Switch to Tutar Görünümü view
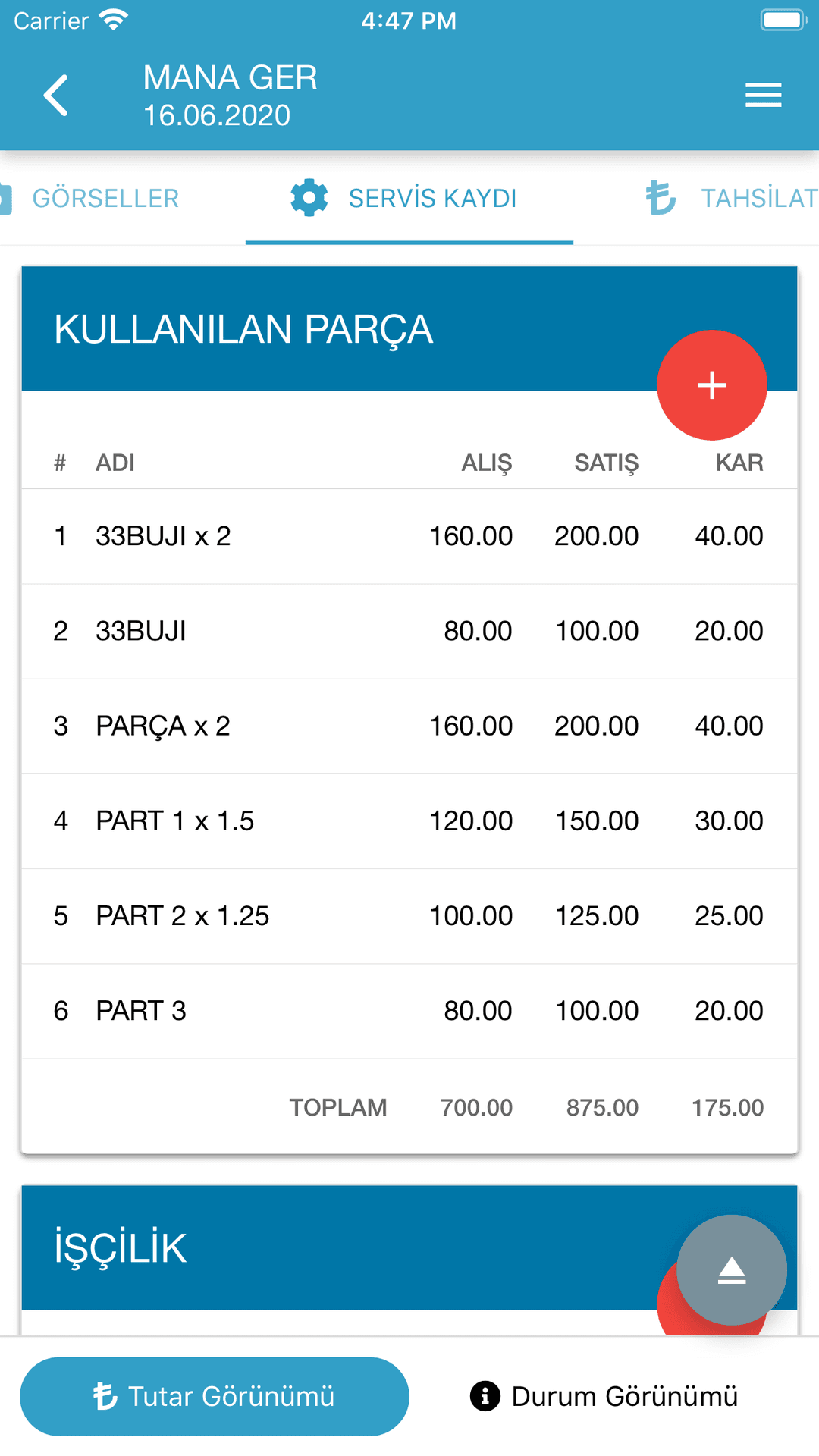Image resolution: width=819 pixels, height=1456 pixels. pyautogui.click(x=215, y=1396)
